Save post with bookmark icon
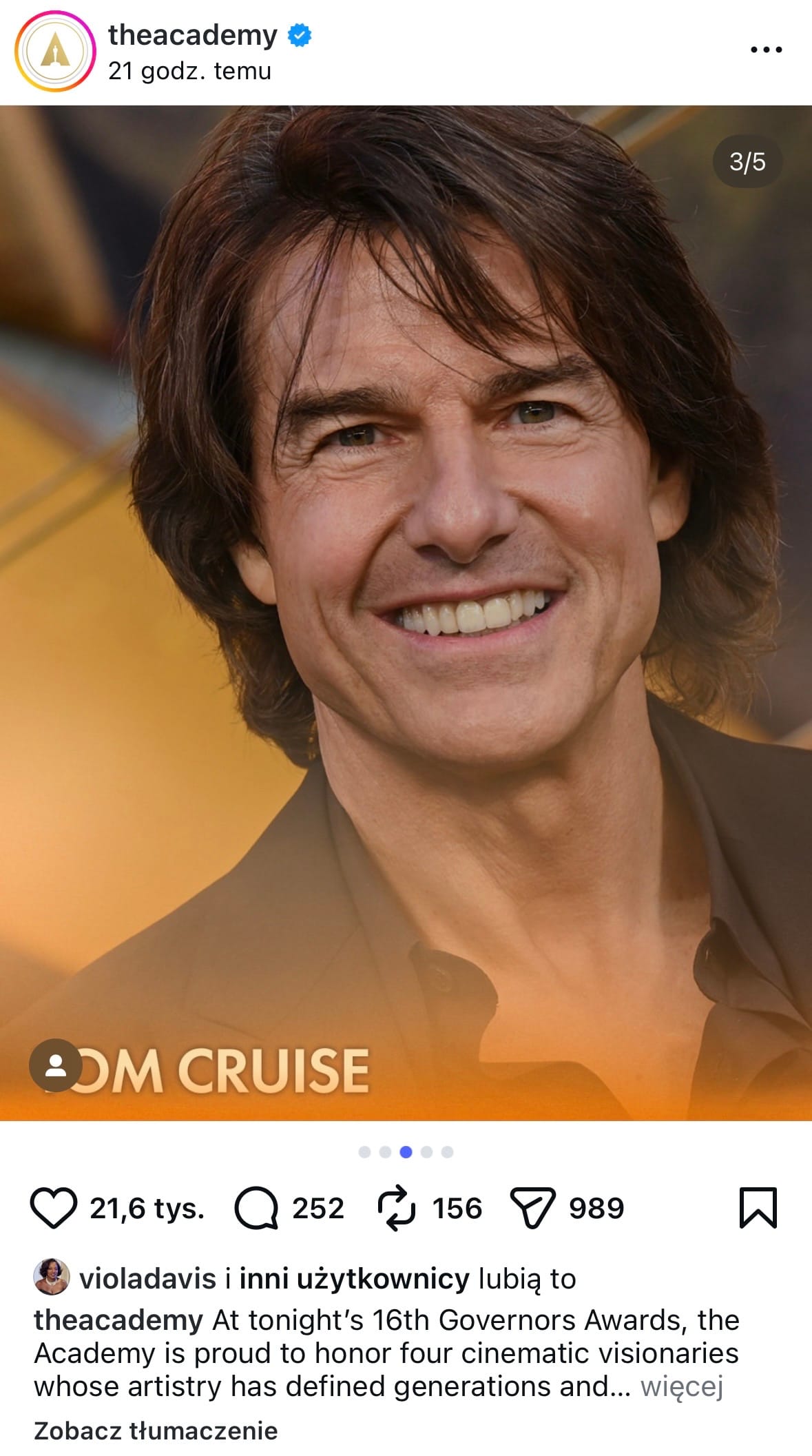812x1456 pixels. pos(758,1208)
